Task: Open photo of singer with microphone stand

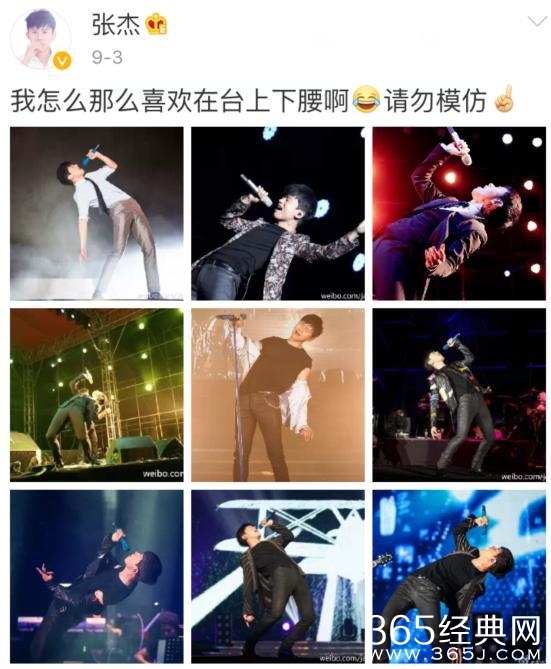Action: 278,395
